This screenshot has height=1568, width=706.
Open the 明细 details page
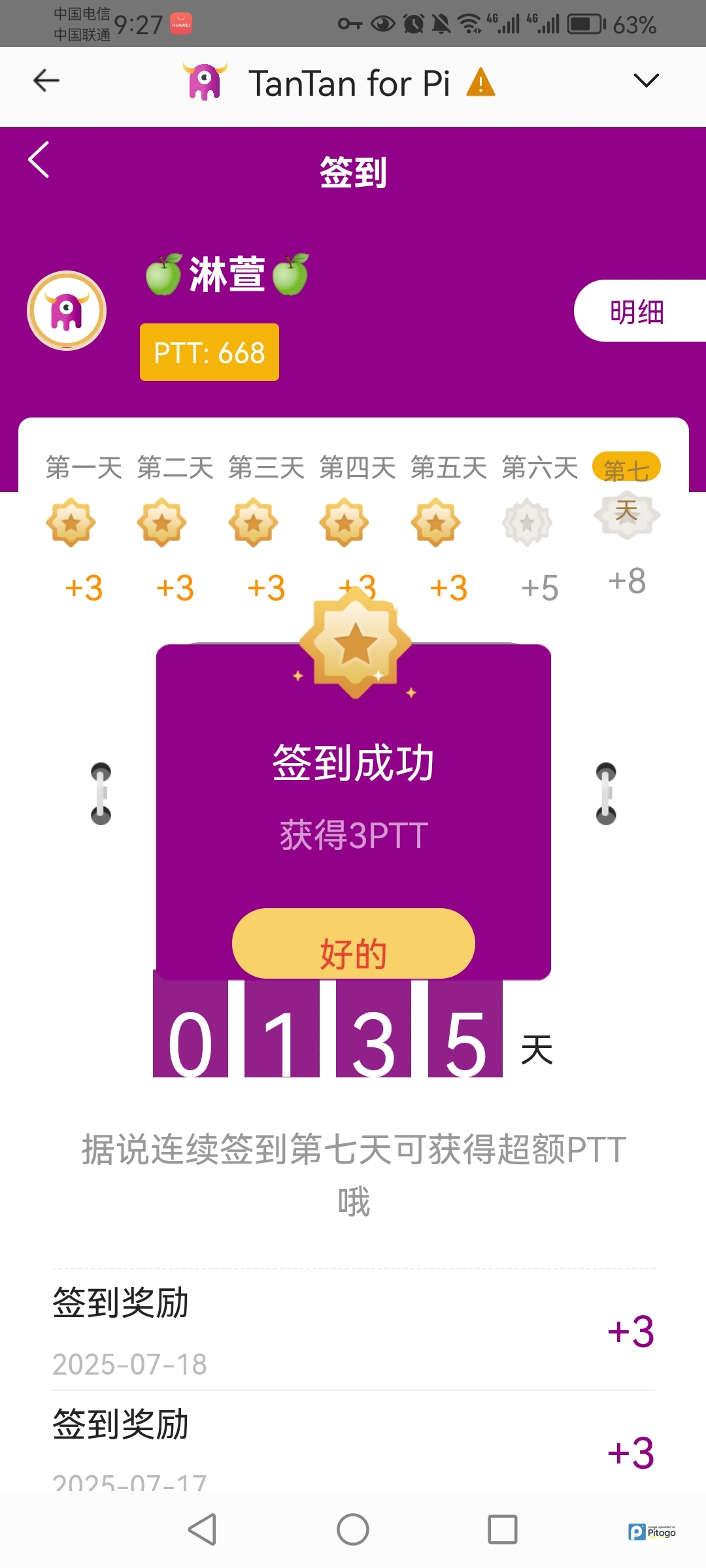637,312
